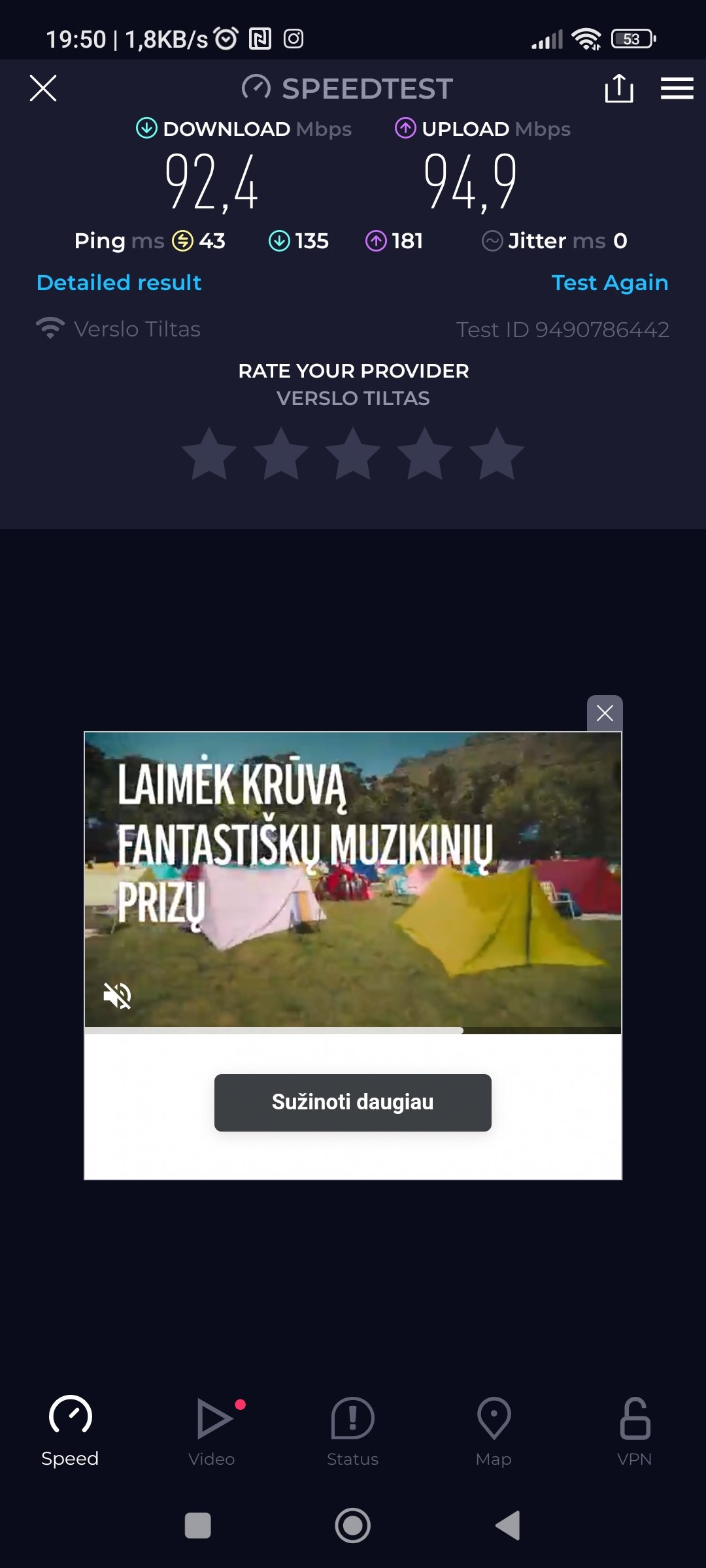Rate the provider with the fifth star
This screenshot has width=706, height=1568.
click(497, 455)
